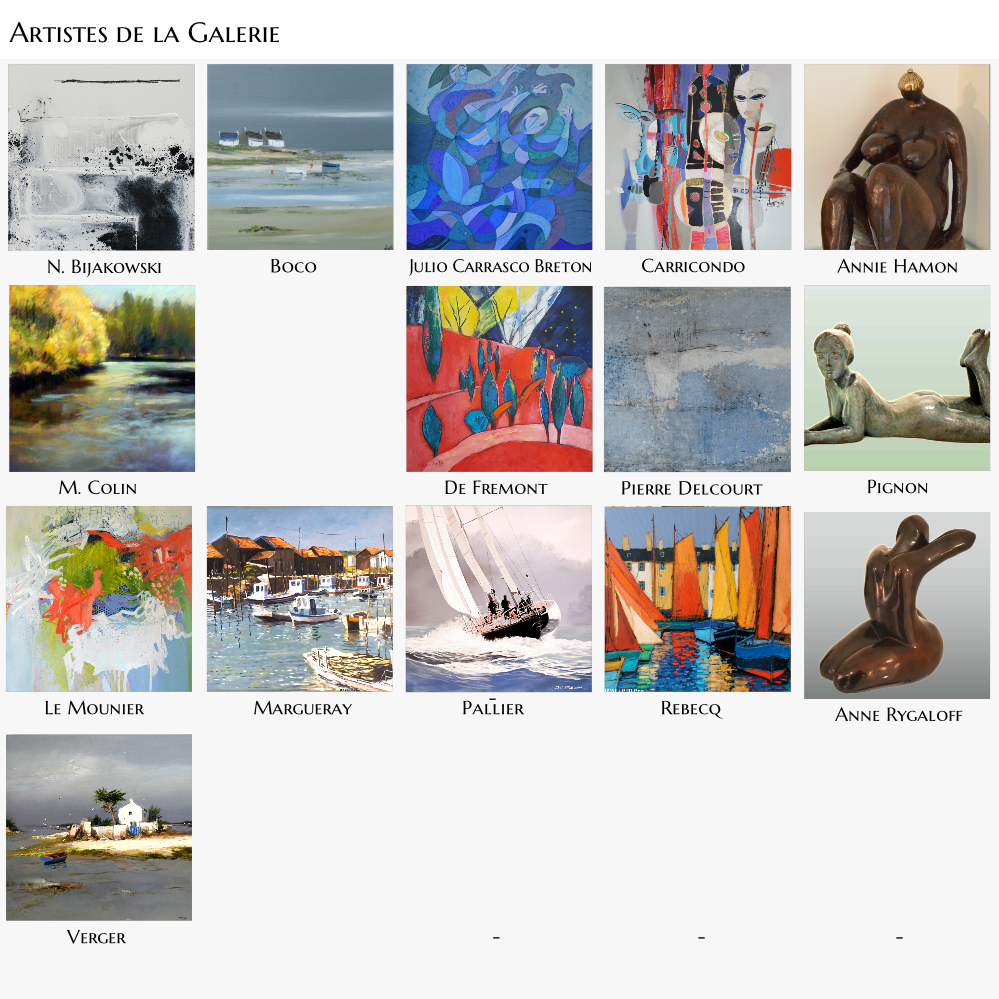The image size is (999, 999).
Task: Select Pierre Delcourt's abstract artwork
Action: coord(697,379)
